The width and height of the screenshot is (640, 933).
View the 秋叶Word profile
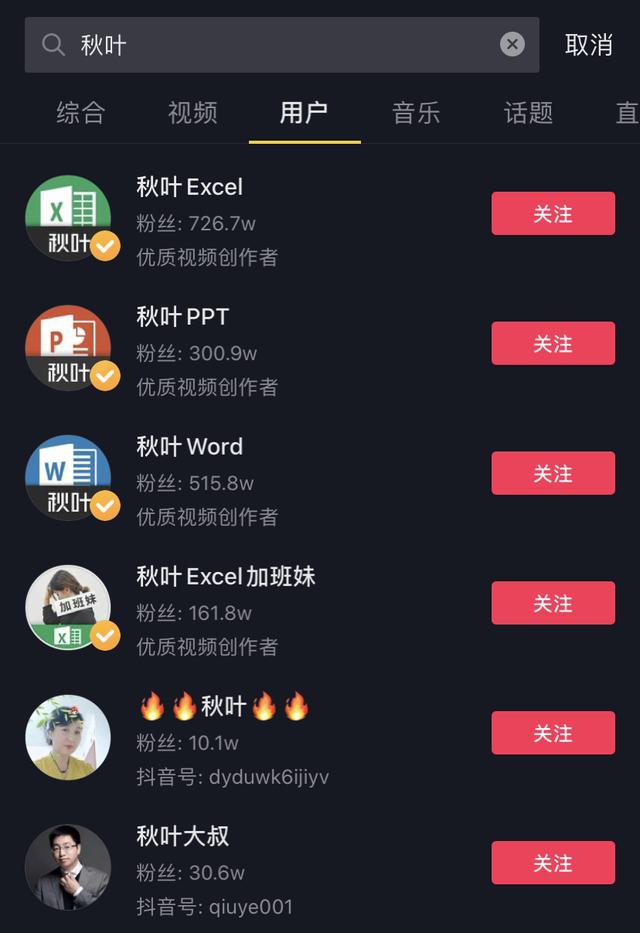point(190,447)
